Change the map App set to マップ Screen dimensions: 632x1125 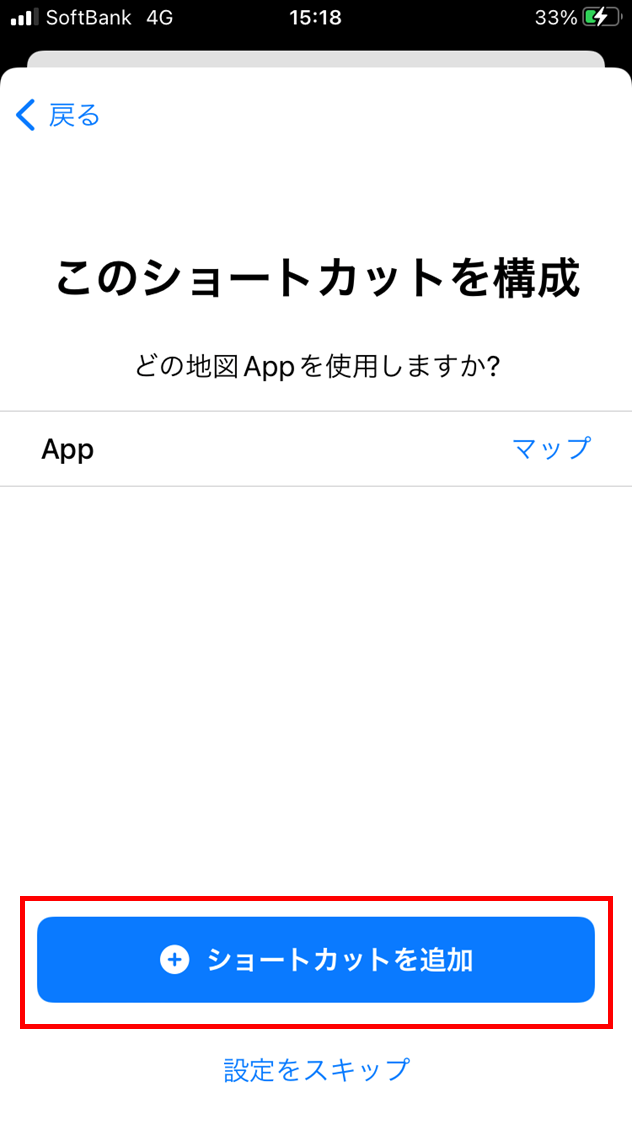pyautogui.click(x=551, y=448)
